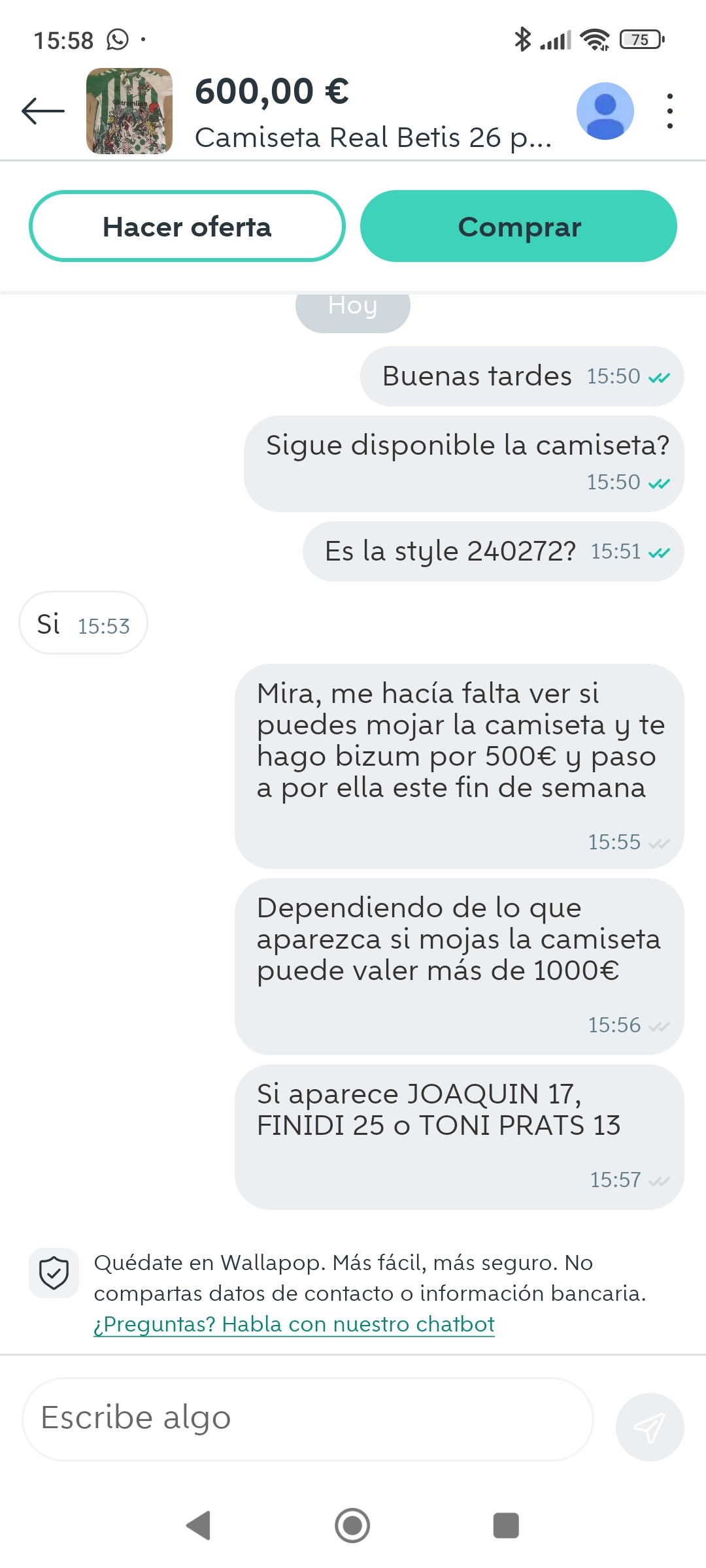The height and width of the screenshot is (1568, 706).
Task: Focus the Escribe algo message field
Action: point(307,1418)
